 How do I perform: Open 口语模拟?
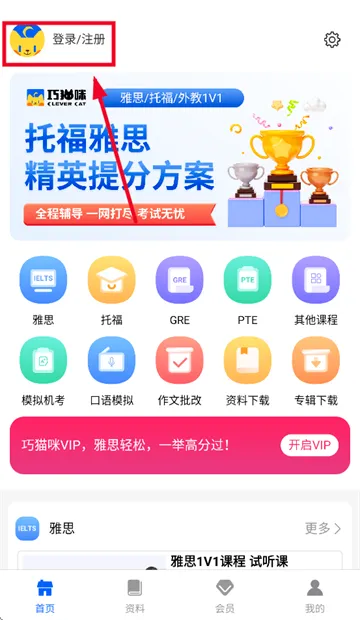112,372
